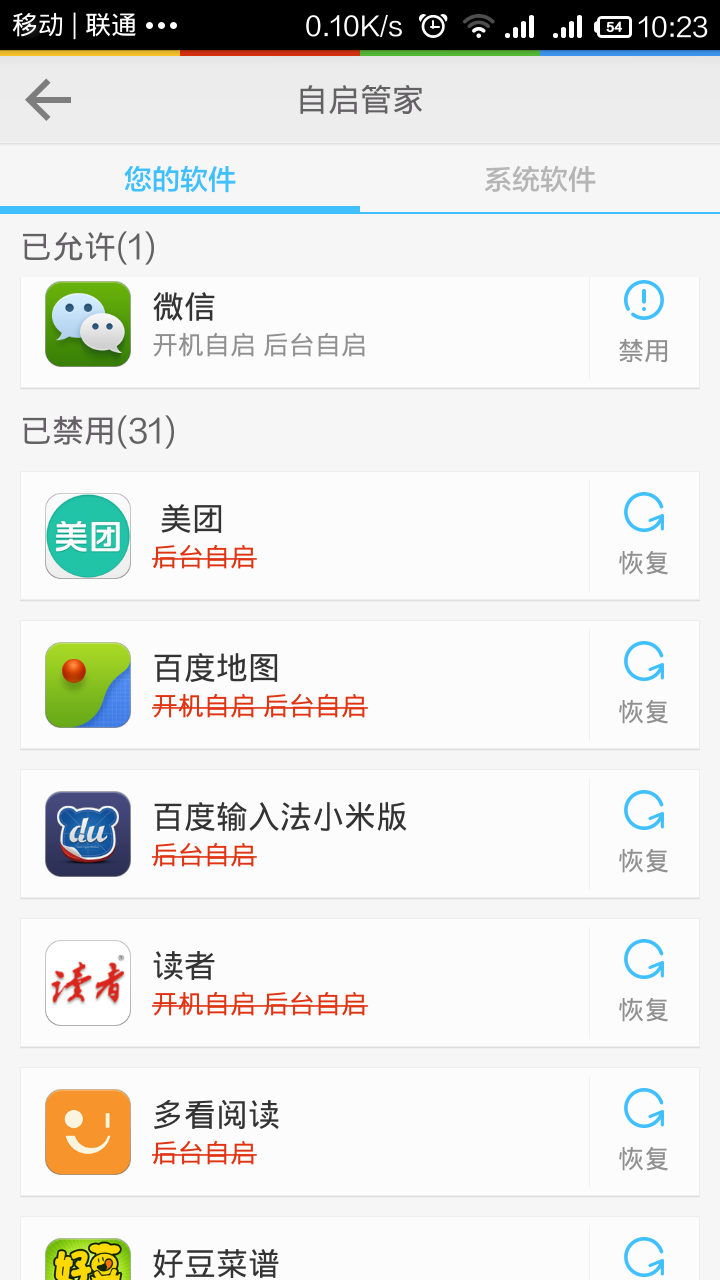Viewport: 720px width, 1280px height.
Task: Tap the back arrow in title bar
Action: pyautogui.click(x=46, y=99)
